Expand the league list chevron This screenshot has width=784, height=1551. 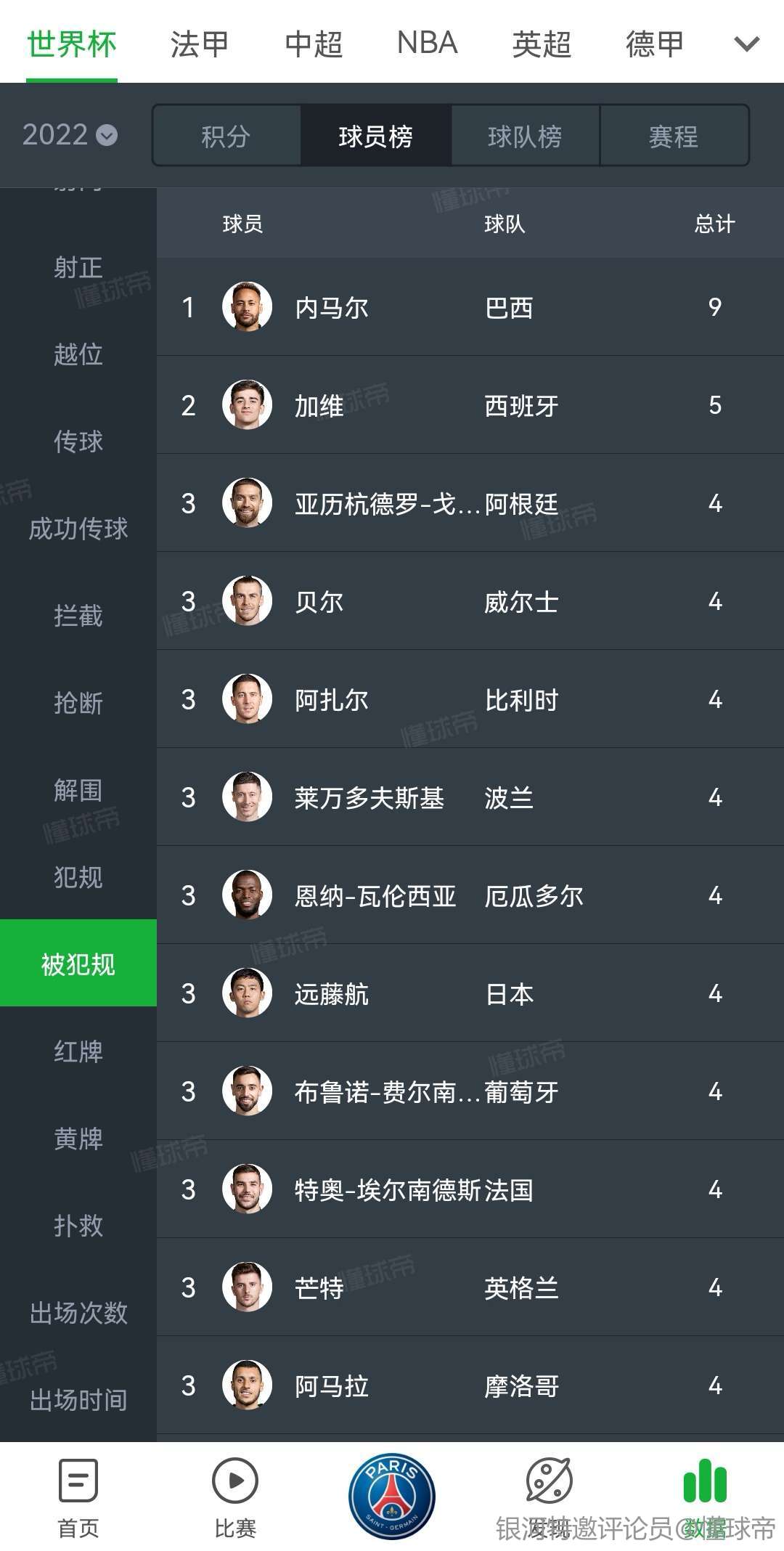point(746,45)
